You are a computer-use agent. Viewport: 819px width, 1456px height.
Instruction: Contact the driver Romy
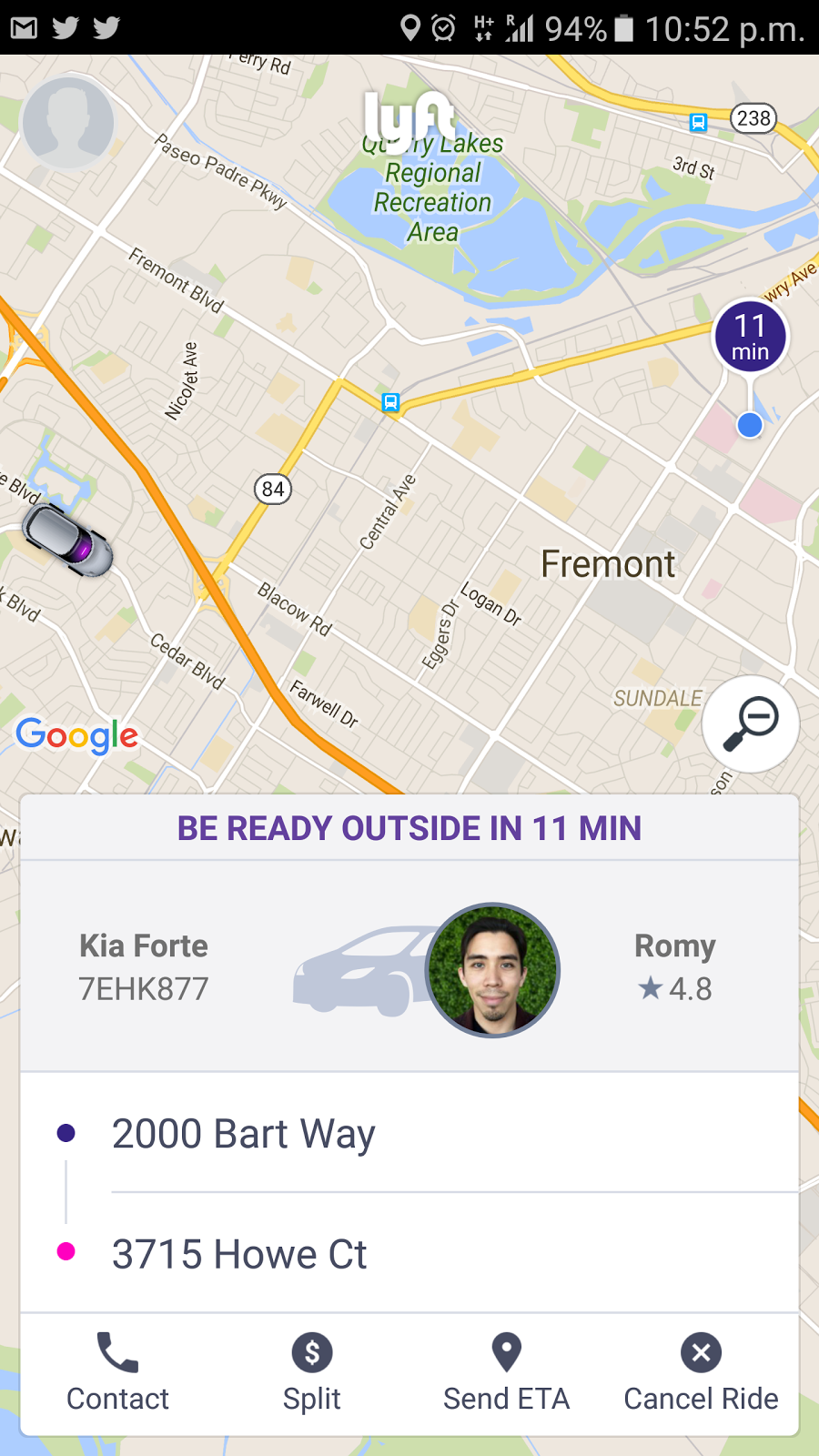[x=117, y=1372]
